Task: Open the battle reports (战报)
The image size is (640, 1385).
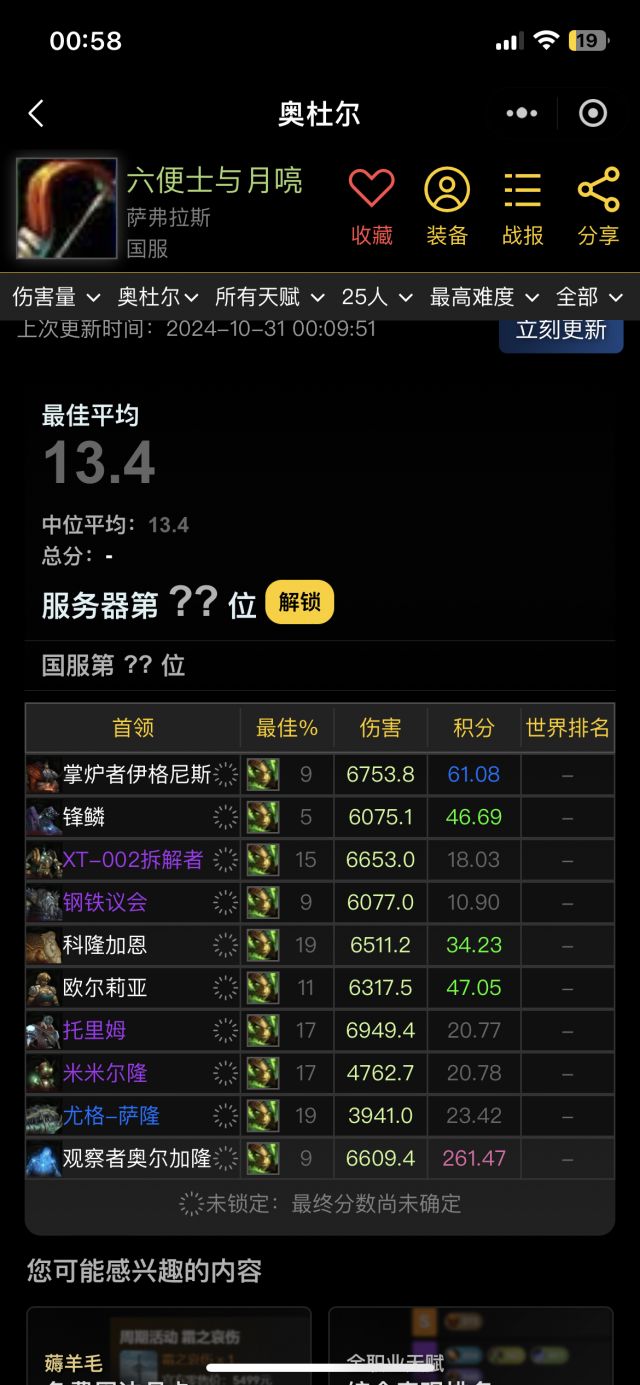Action: tap(522, 206)
